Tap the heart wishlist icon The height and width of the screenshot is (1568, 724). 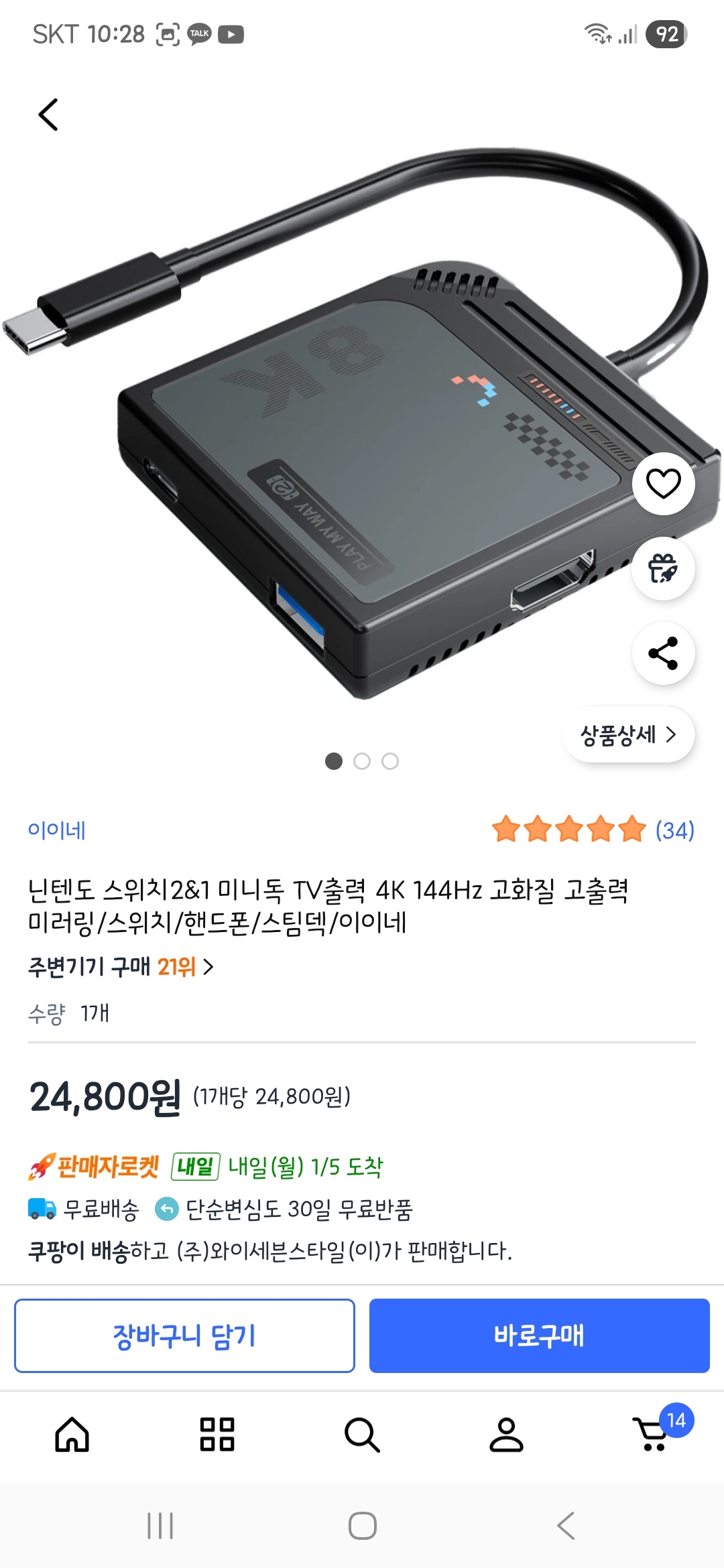(x=662, y=484)
